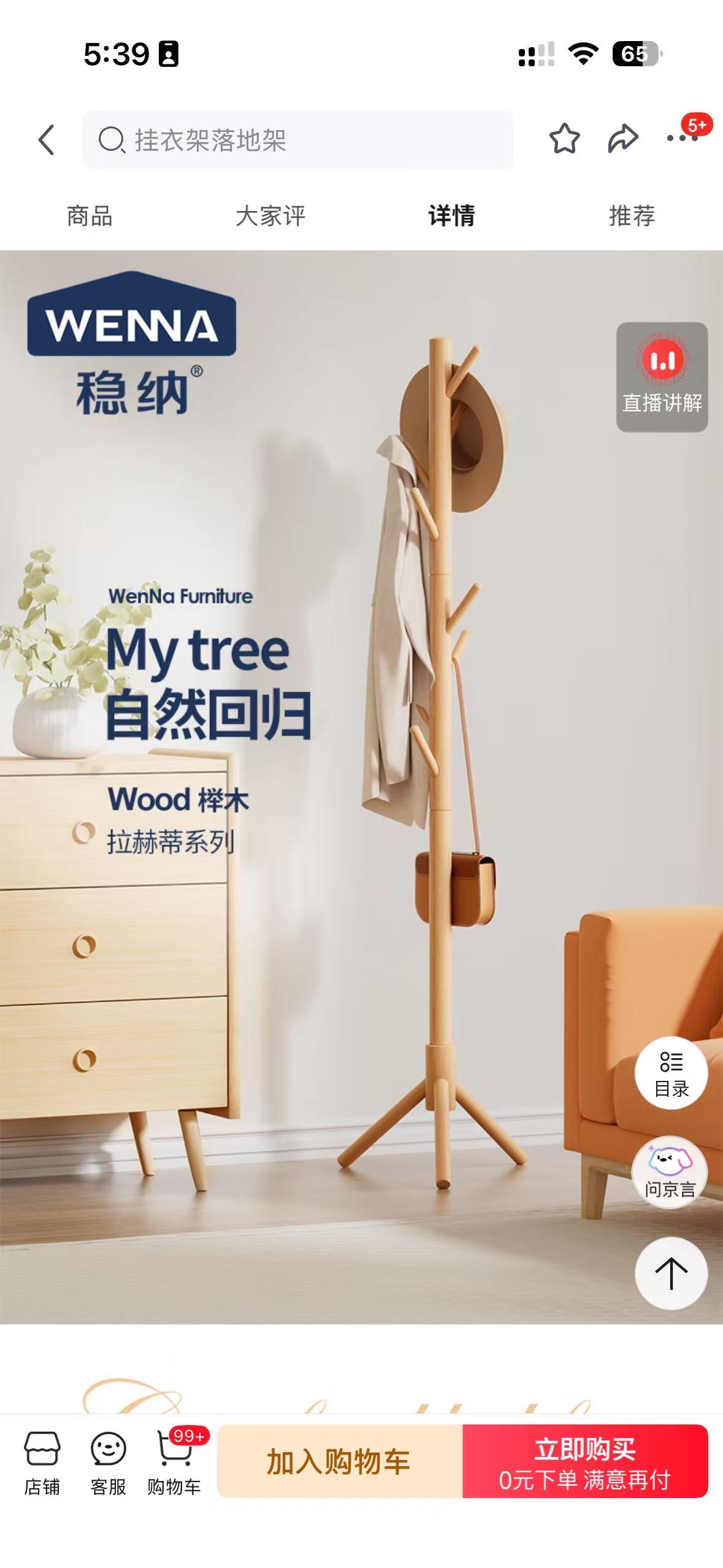Open the three-dot overflow menu
The image size is (723, 1568).
tap(682, 139)
